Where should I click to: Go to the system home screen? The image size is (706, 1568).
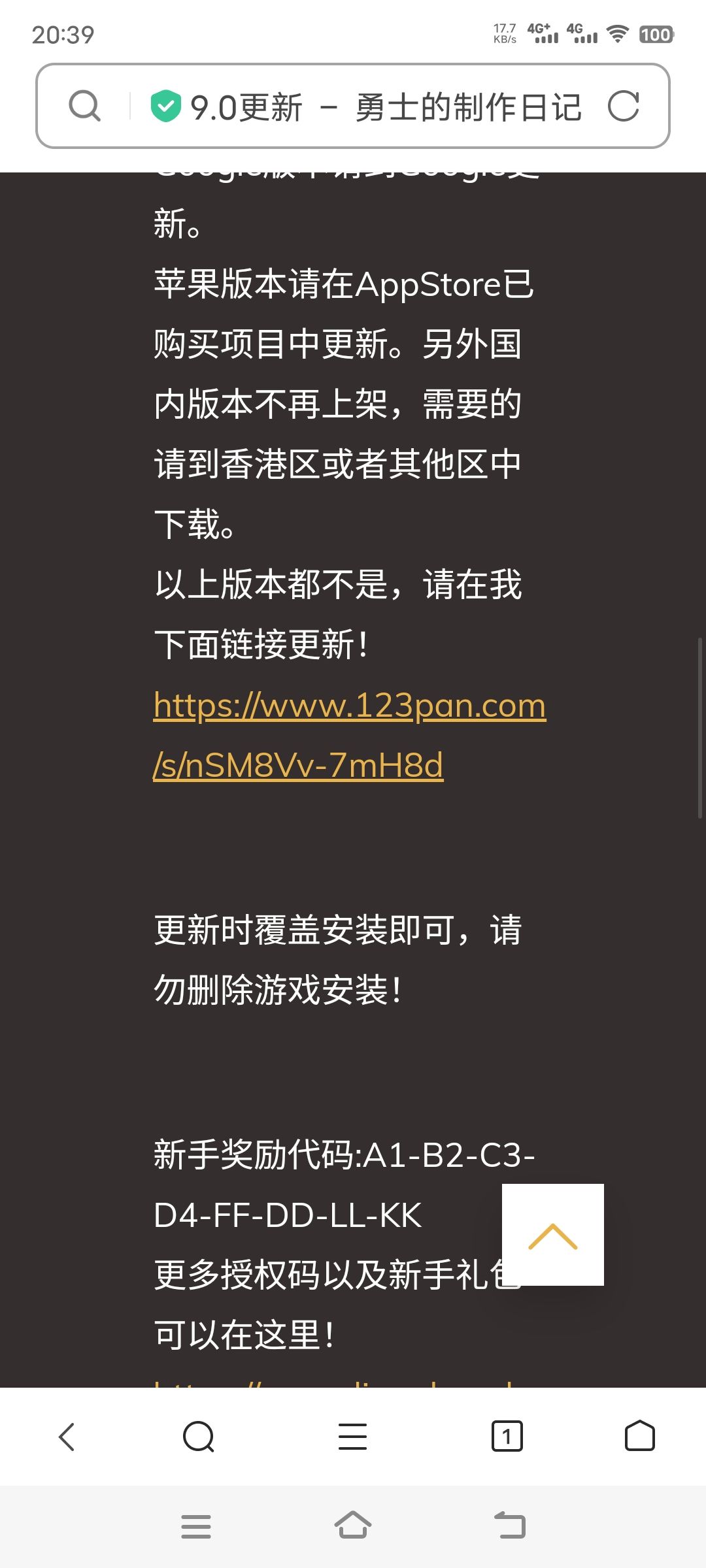(x=353, y=1526)
